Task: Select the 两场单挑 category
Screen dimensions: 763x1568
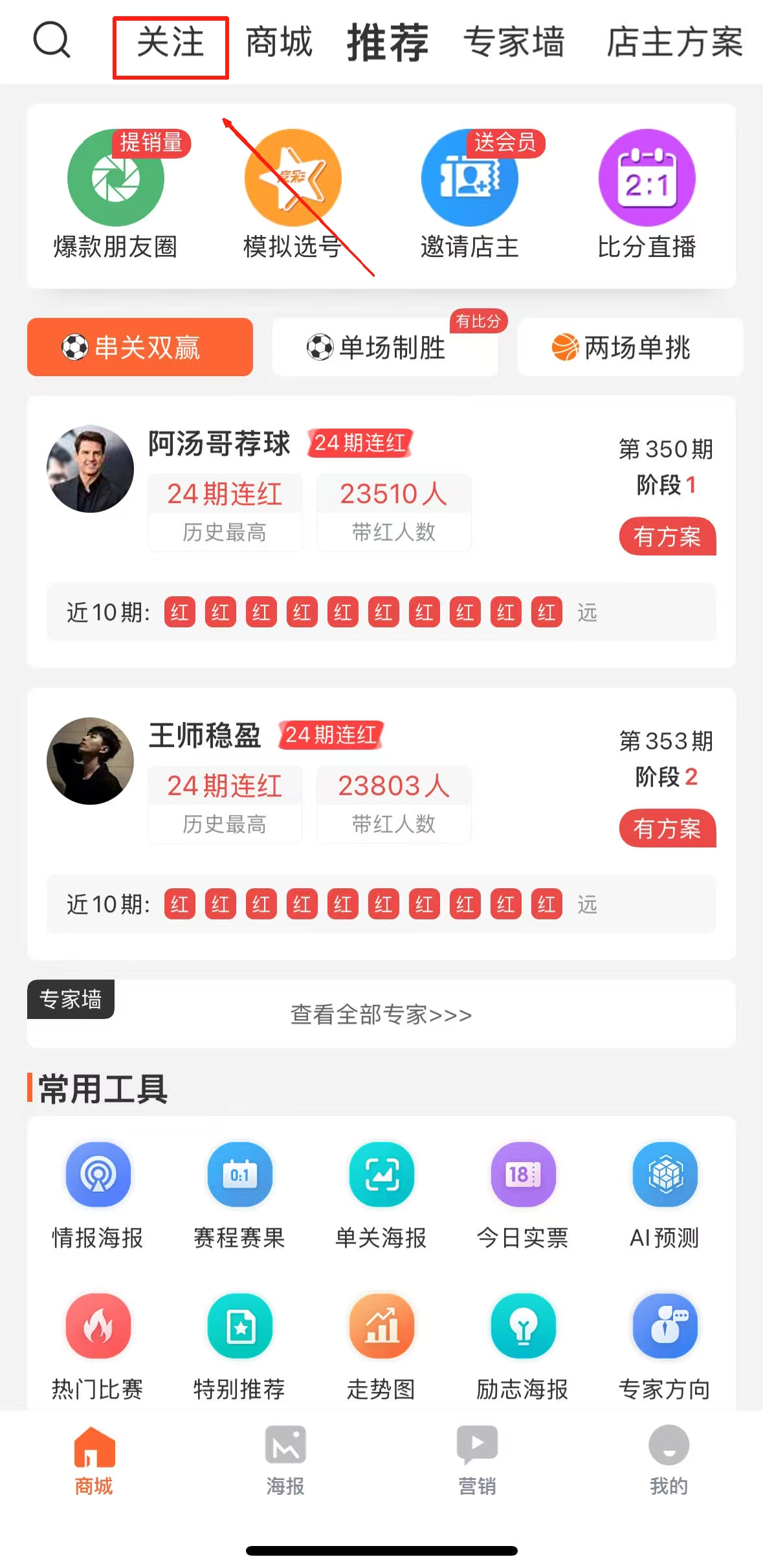Action: 630,348
